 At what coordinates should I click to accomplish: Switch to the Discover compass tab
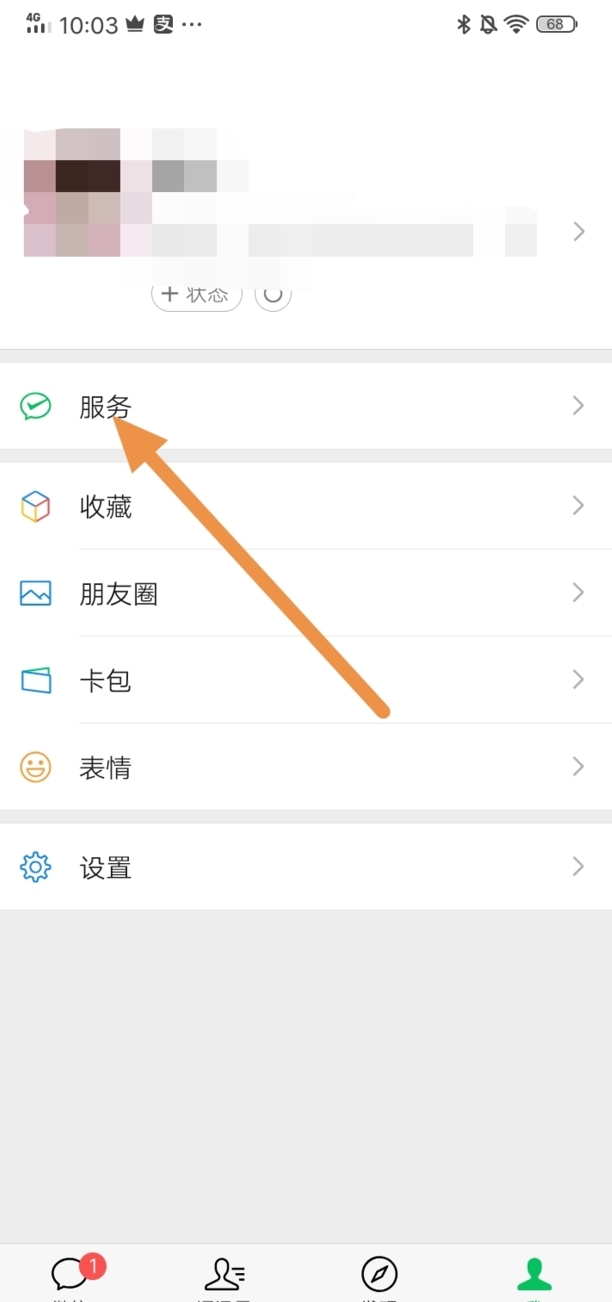[x=379, y=1275]
